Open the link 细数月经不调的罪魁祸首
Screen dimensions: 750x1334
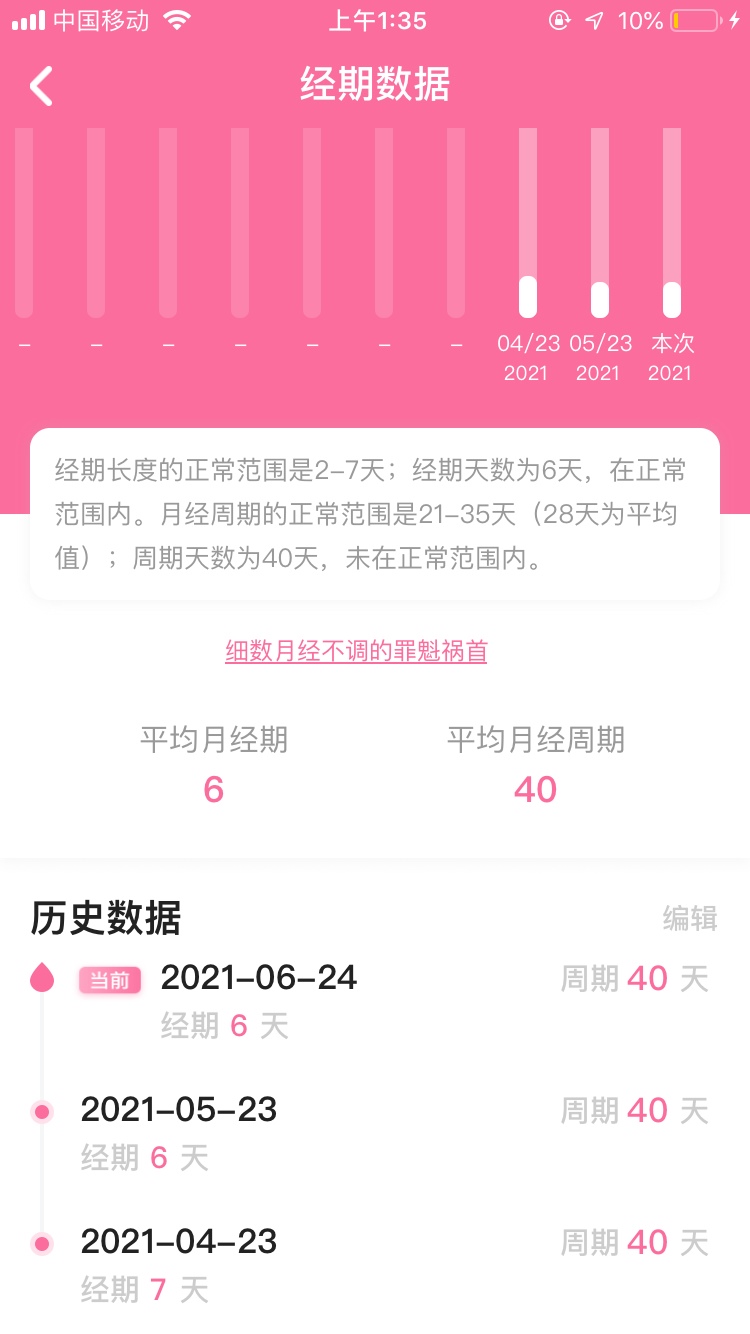[356, 652]
